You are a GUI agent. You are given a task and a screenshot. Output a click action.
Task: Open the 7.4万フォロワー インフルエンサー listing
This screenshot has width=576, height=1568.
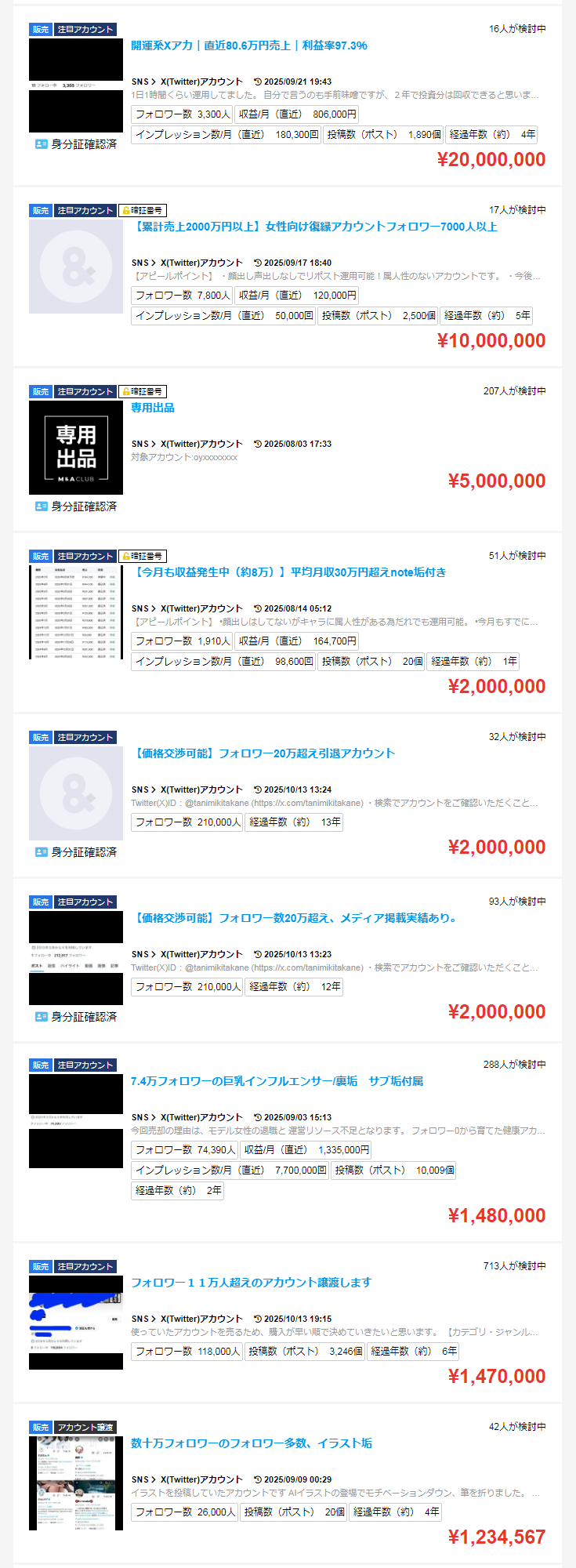[x=277, y=1081]
